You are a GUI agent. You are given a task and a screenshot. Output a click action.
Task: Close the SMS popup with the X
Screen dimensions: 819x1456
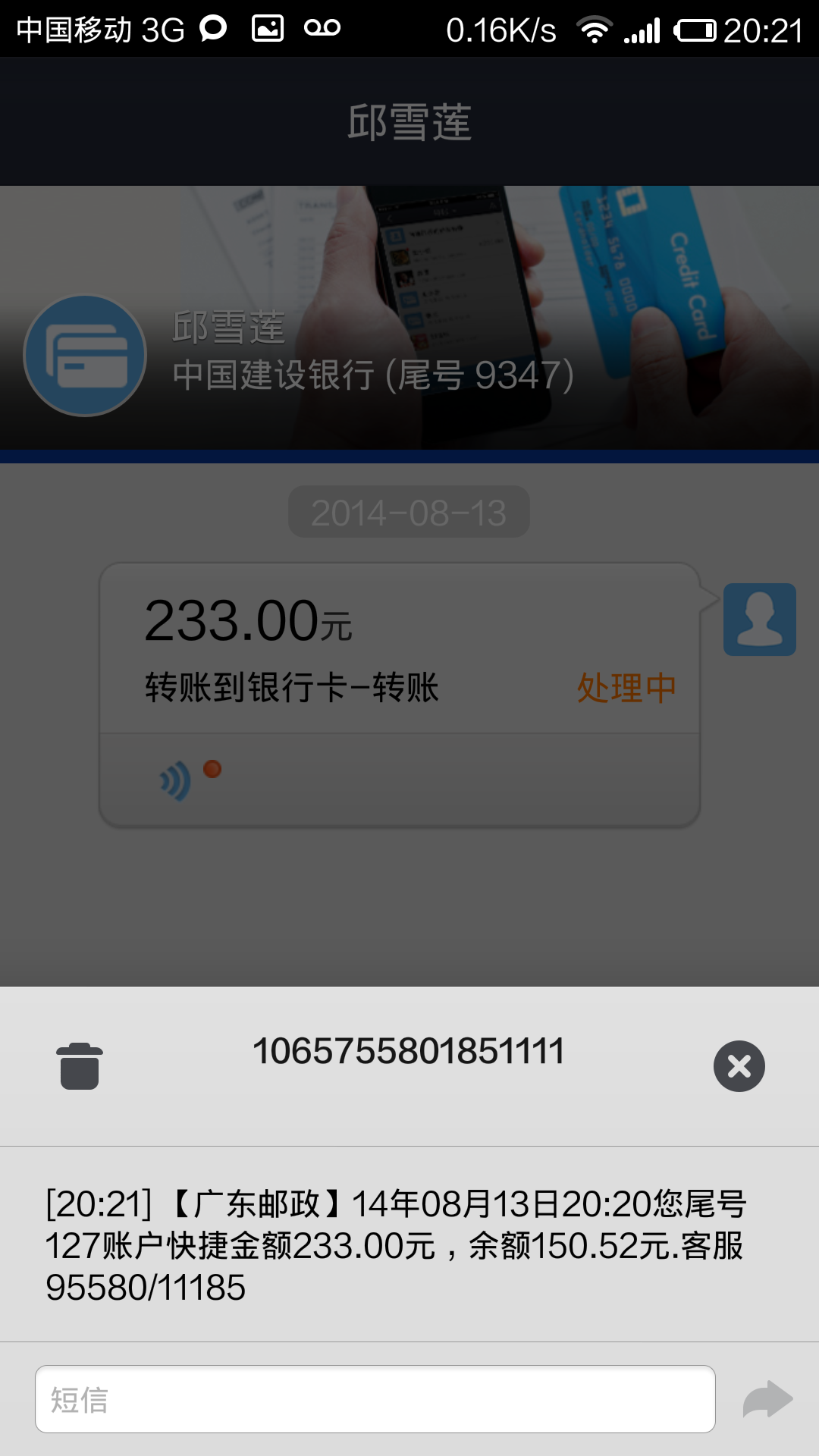point(739,1066)
